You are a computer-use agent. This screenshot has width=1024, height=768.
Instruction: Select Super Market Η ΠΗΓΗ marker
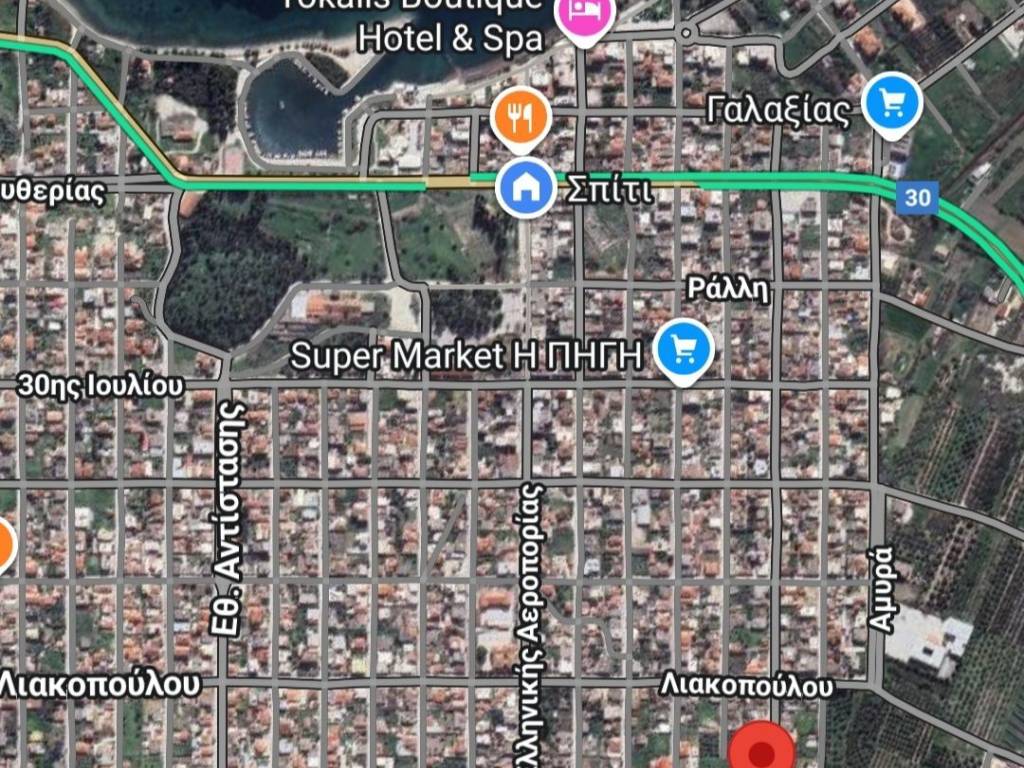[684, 350]
